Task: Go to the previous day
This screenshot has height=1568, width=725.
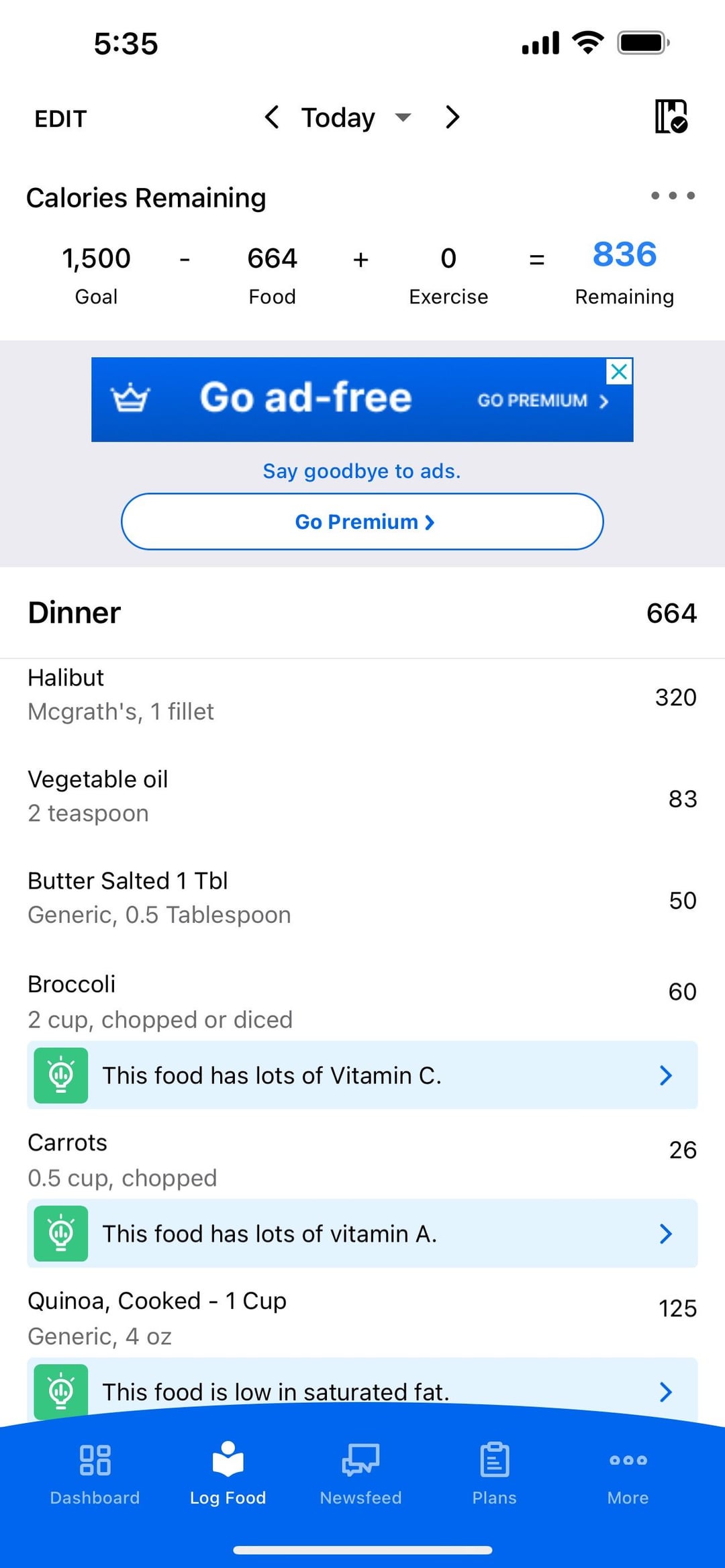Action: 271,117
